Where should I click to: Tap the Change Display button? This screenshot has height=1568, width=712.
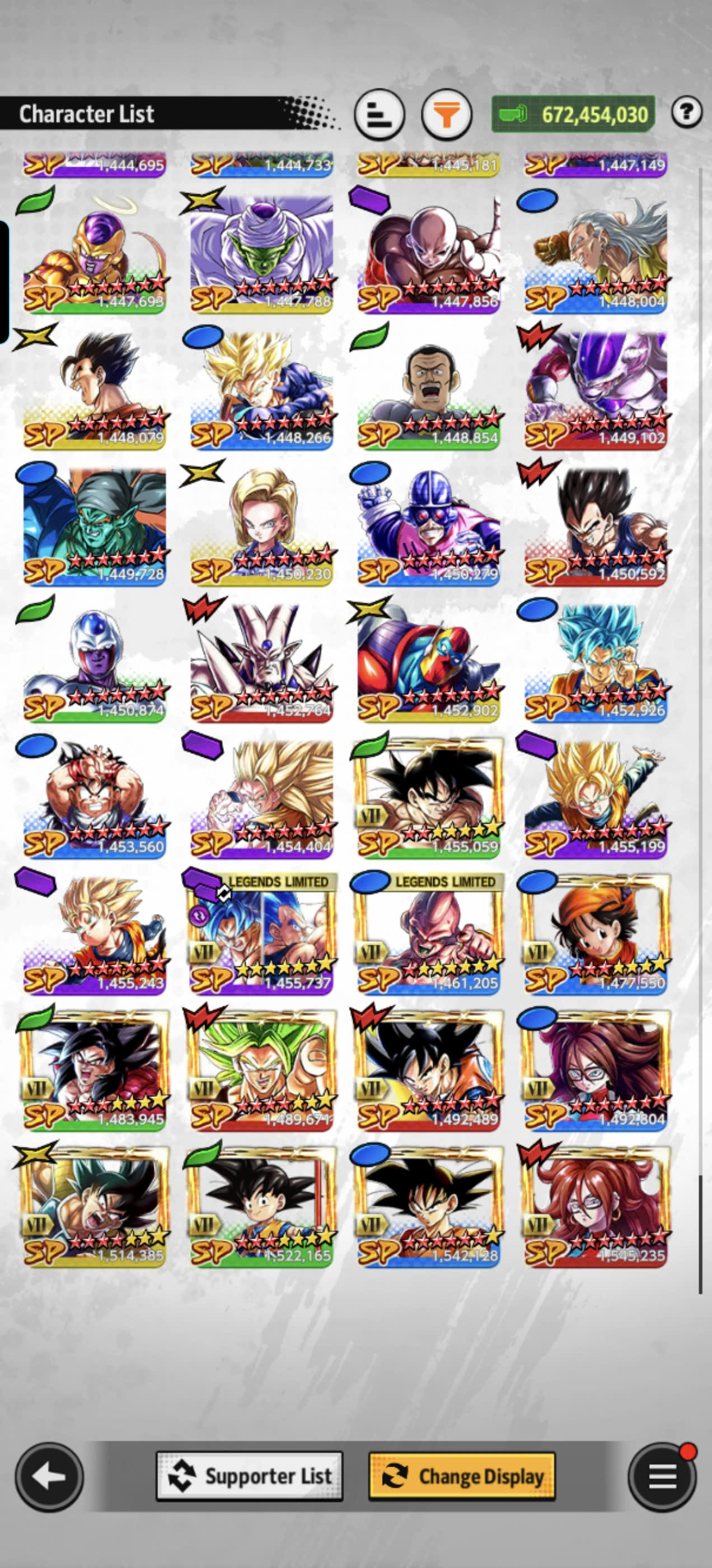[462, 1476]
